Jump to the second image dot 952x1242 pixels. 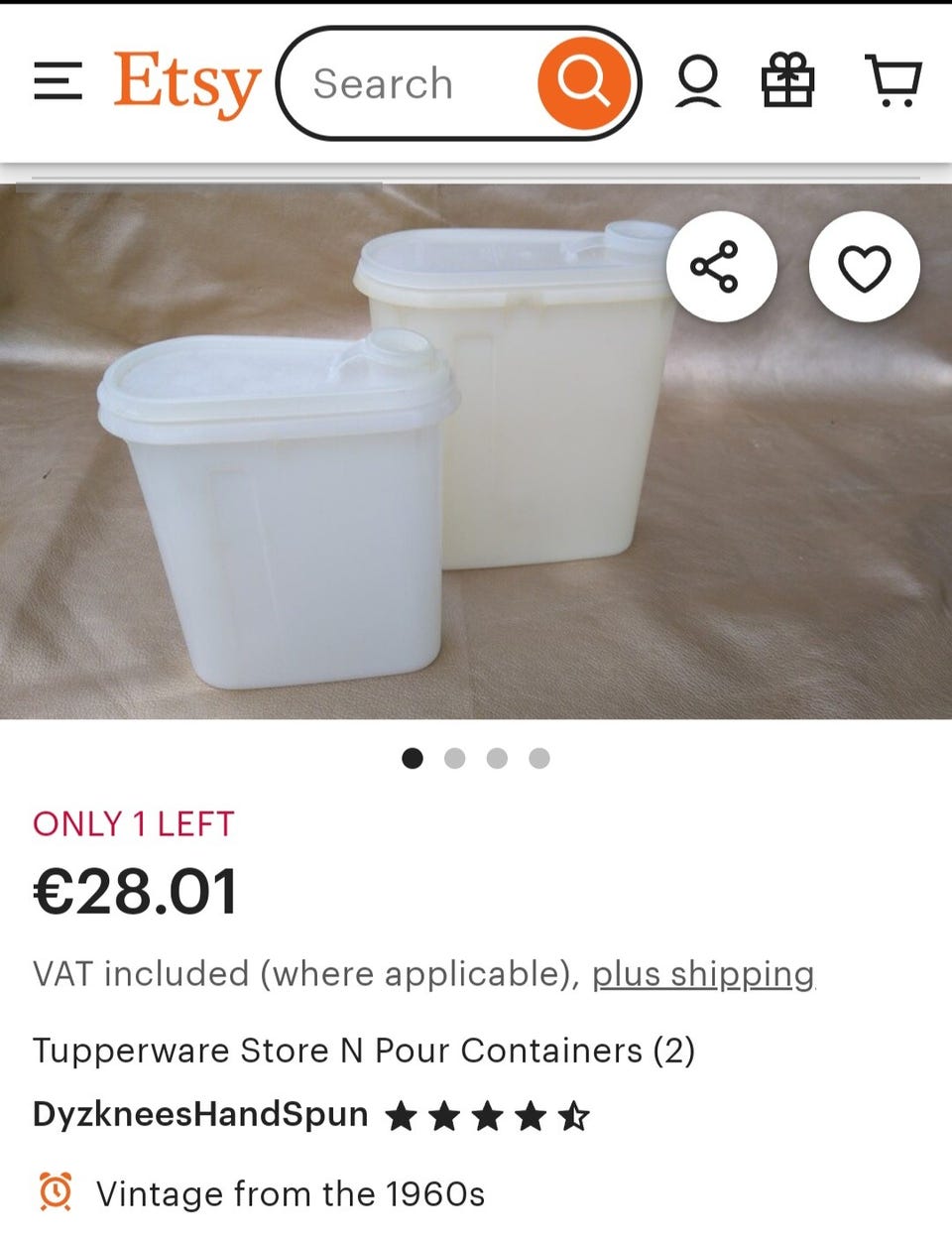[455, 759]
